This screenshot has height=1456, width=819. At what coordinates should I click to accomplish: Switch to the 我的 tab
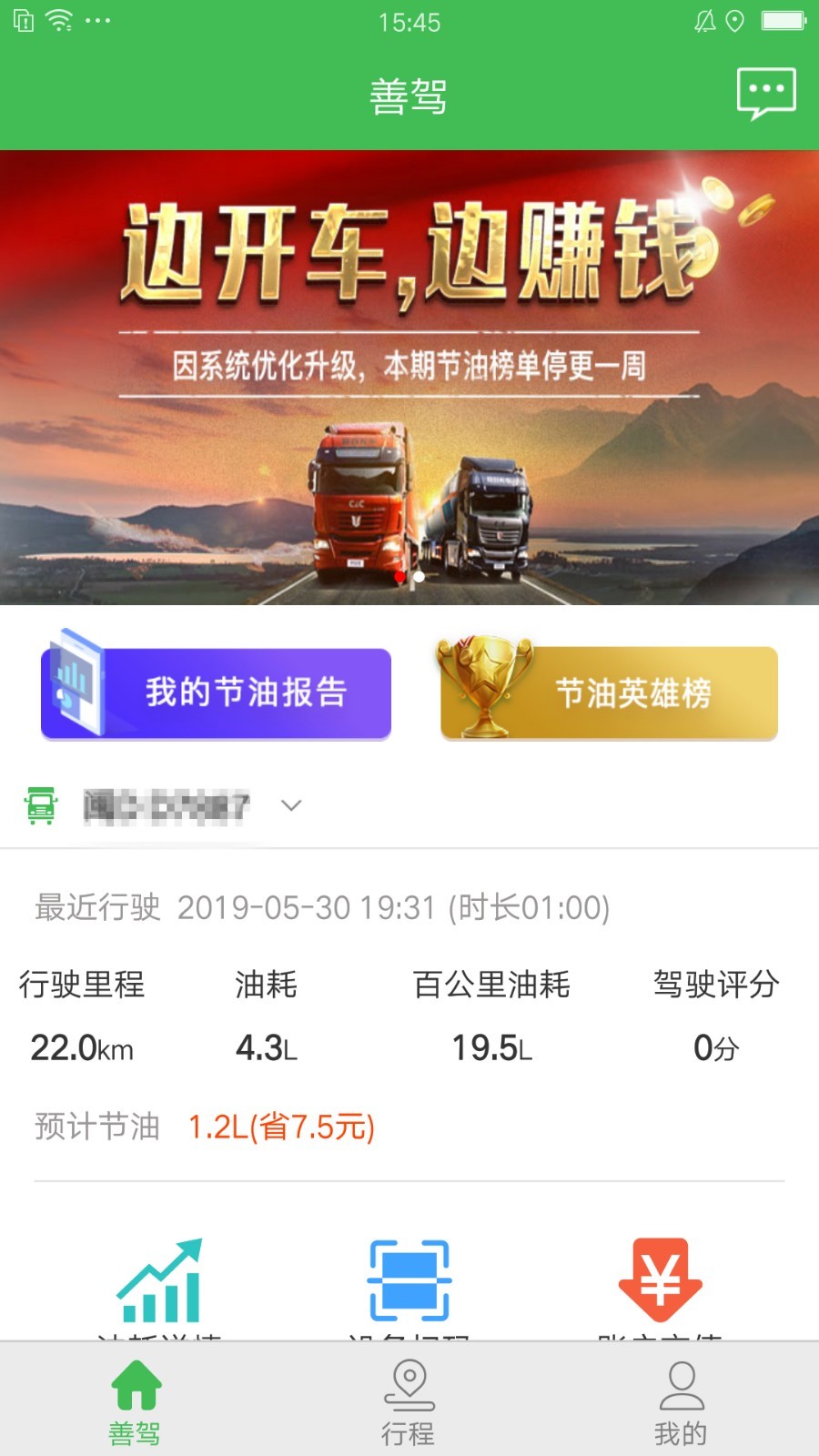click(681, 1399)
